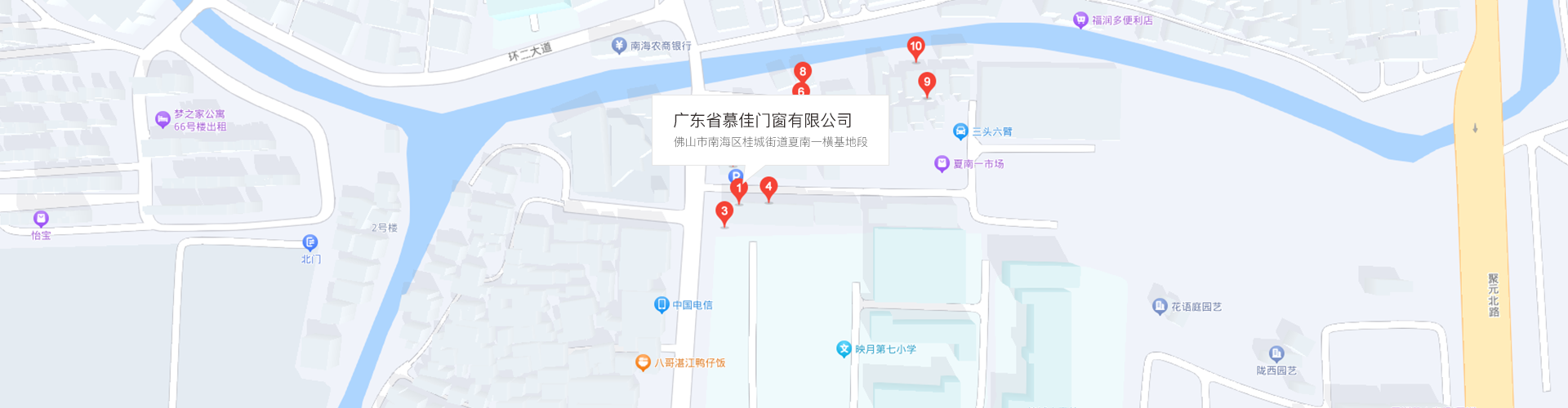Tap the 八哥湛江鸭仔饭 restaurant icon
The width and height of the screenshot is (1568, 408).
click(x=643, y=363)
